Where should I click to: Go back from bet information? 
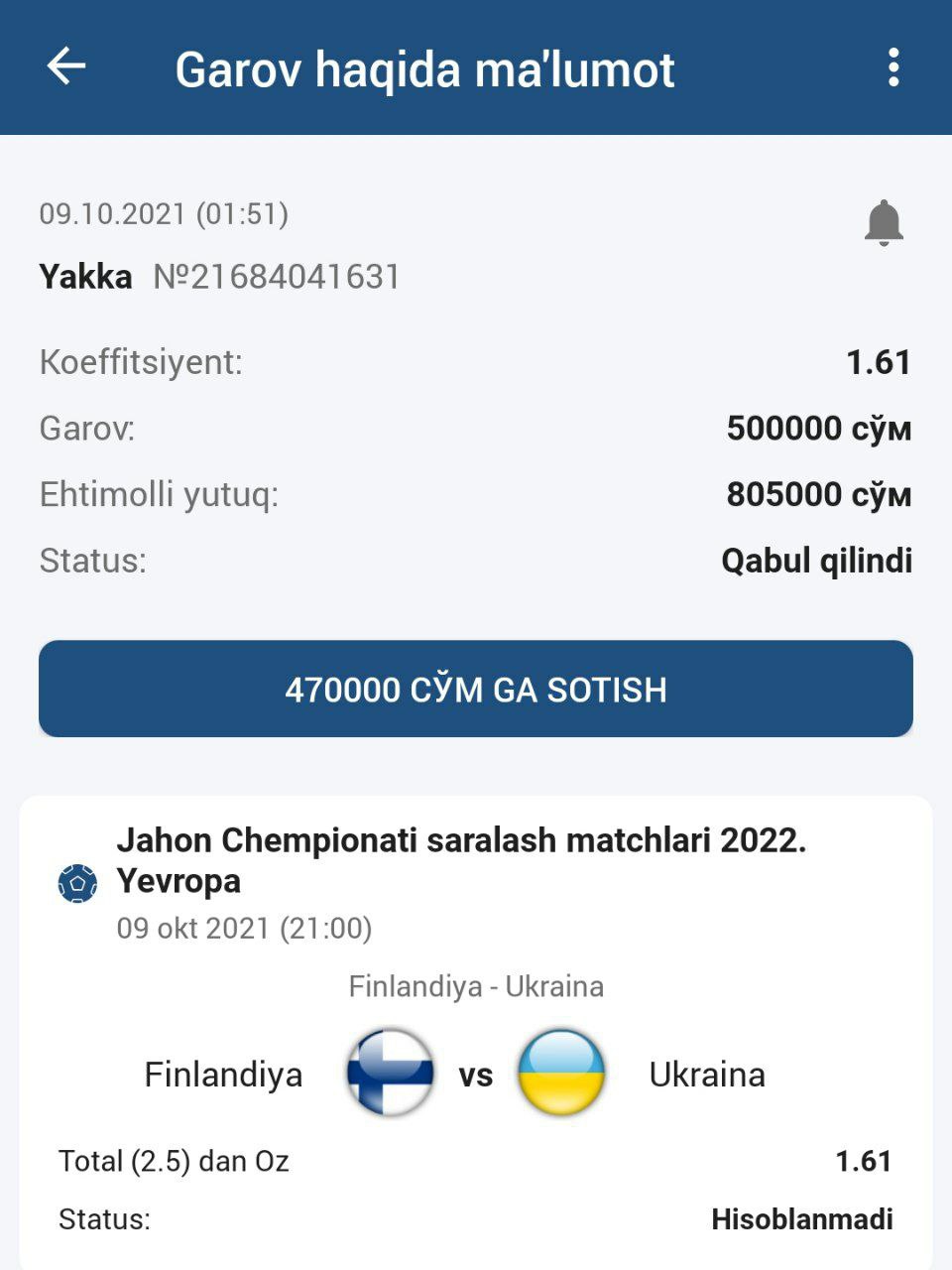[66, 67]
